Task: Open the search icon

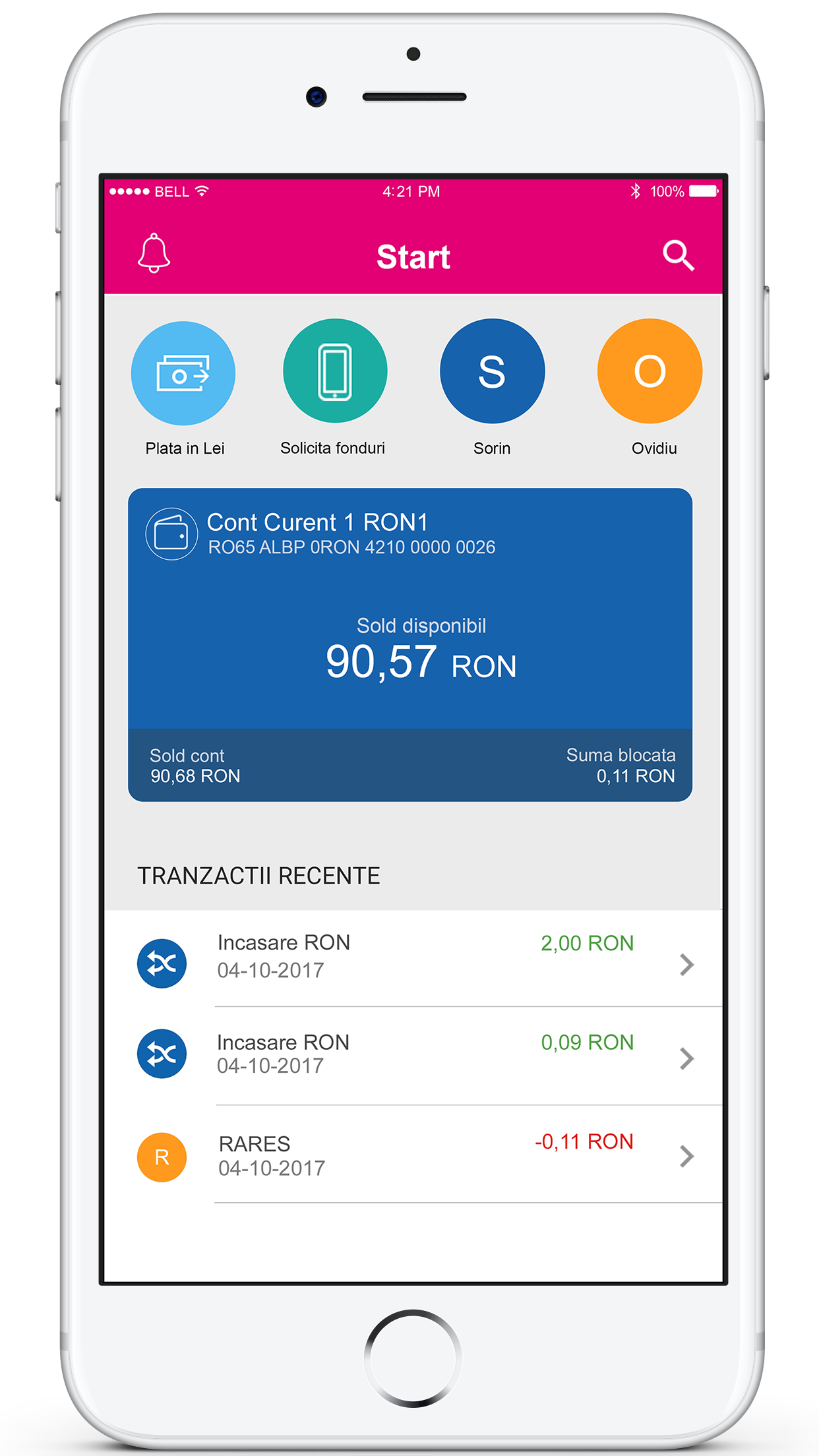Action: pyautogui.click(x=678, y=255)
